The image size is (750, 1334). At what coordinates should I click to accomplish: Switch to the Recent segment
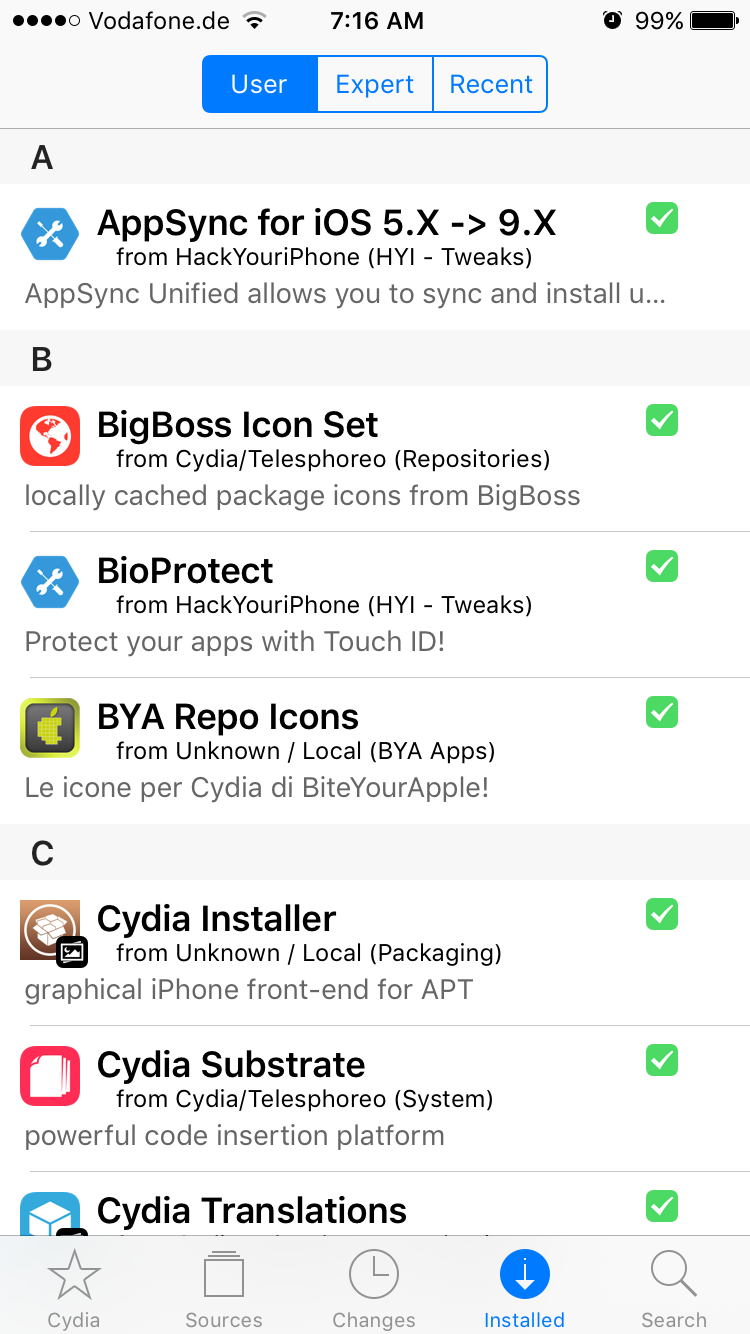[x=490, y=84]
